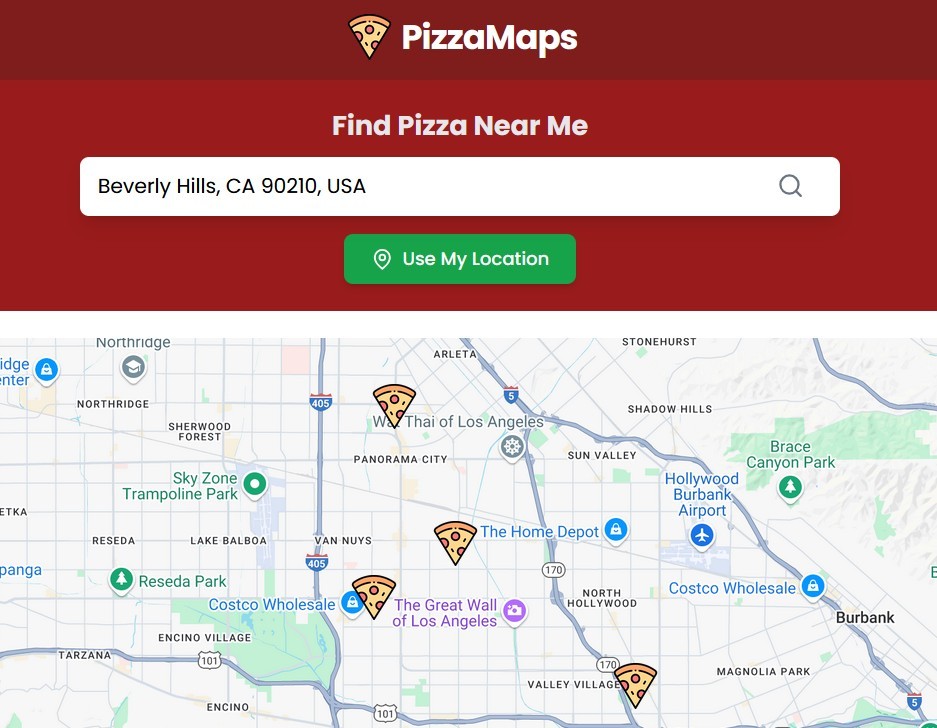This screenshot has width=937, height=728.
Task: Use My Location button
Action: pos(460,259)
